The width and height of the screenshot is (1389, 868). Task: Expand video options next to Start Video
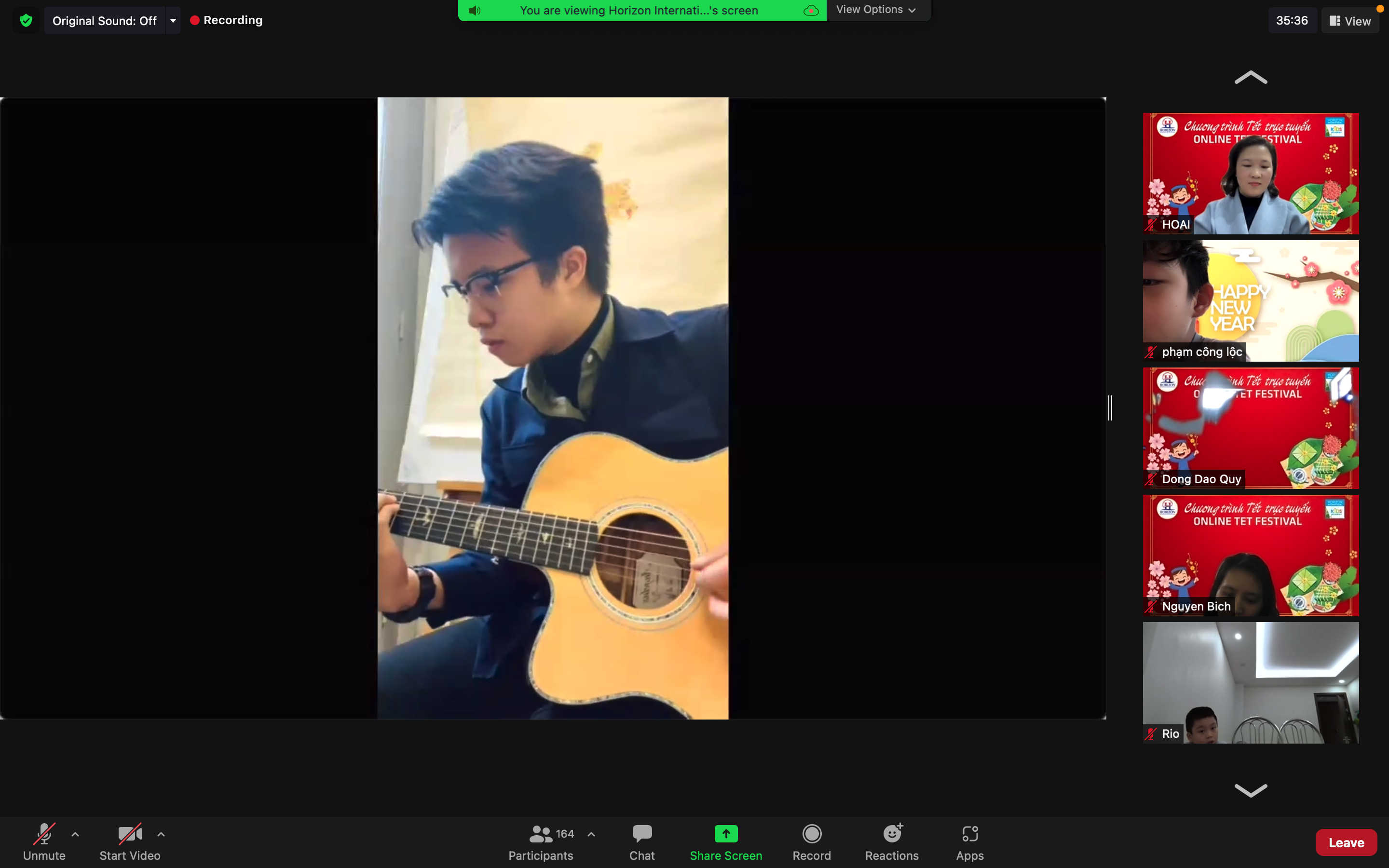pyautogui.click(x=161, y=834)
